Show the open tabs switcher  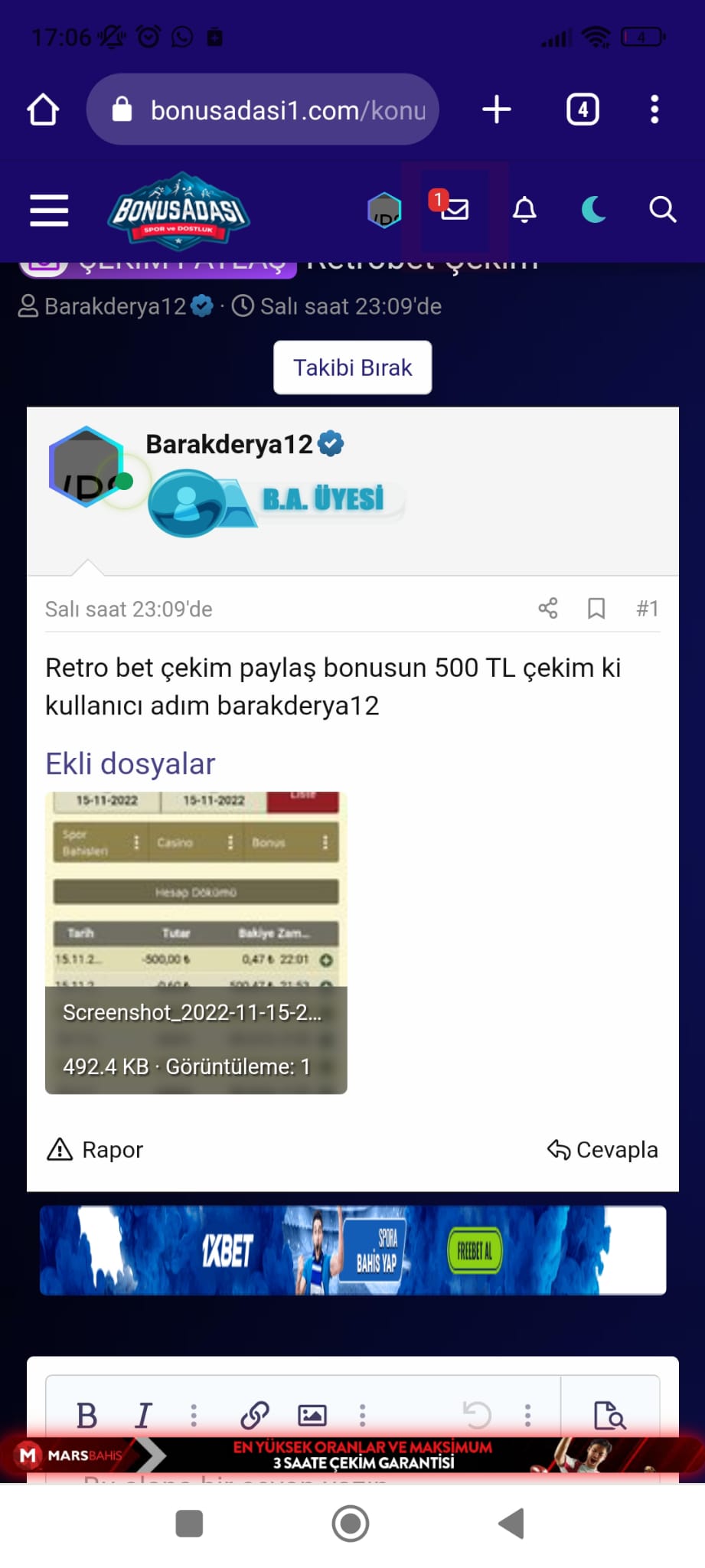coord(583,109)
